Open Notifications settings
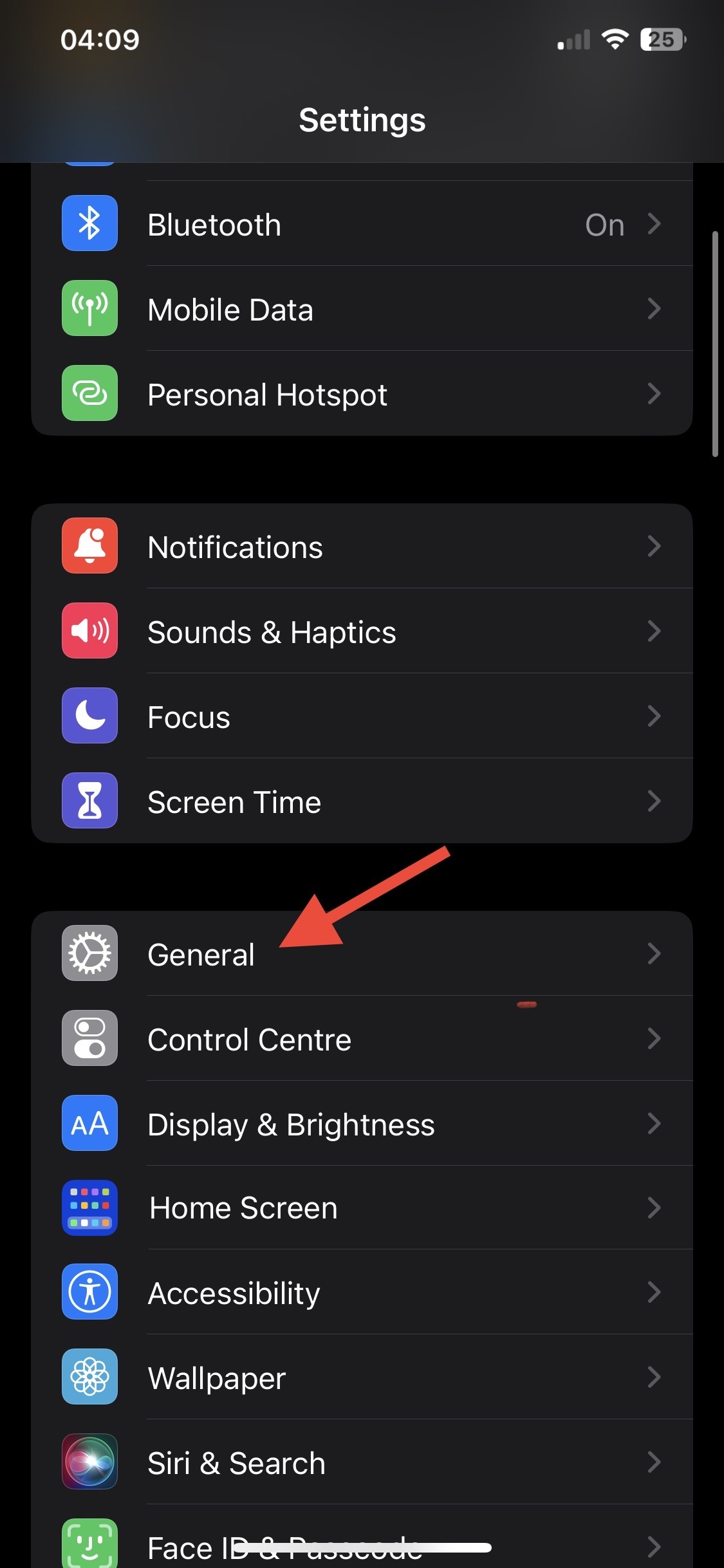Screen dimensions: 724x1568 [x=362, y=546]
